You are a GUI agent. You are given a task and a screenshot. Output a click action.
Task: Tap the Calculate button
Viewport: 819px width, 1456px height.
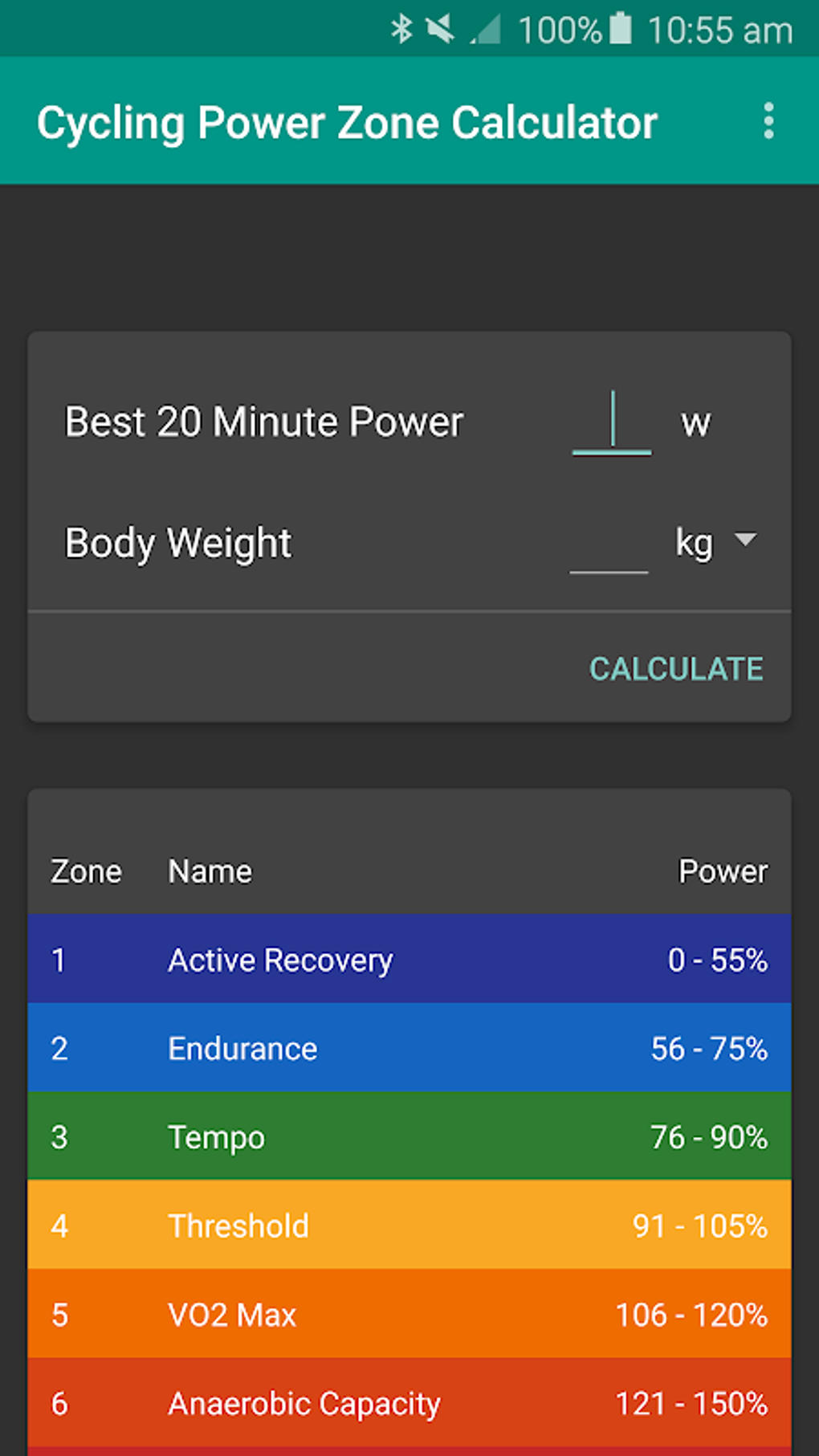tap(676, 668)
